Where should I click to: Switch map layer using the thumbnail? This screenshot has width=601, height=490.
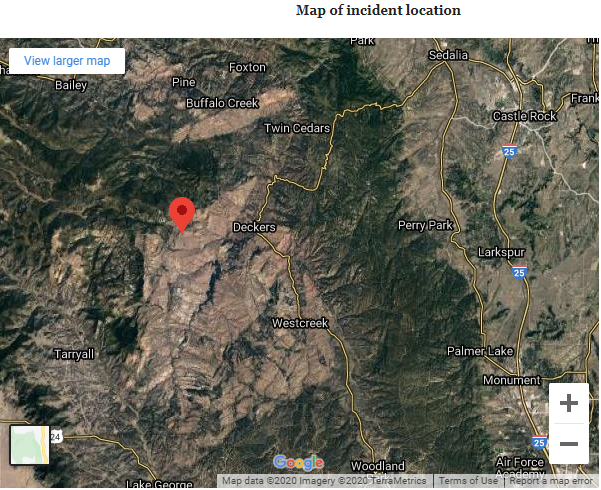pos(29,444)
